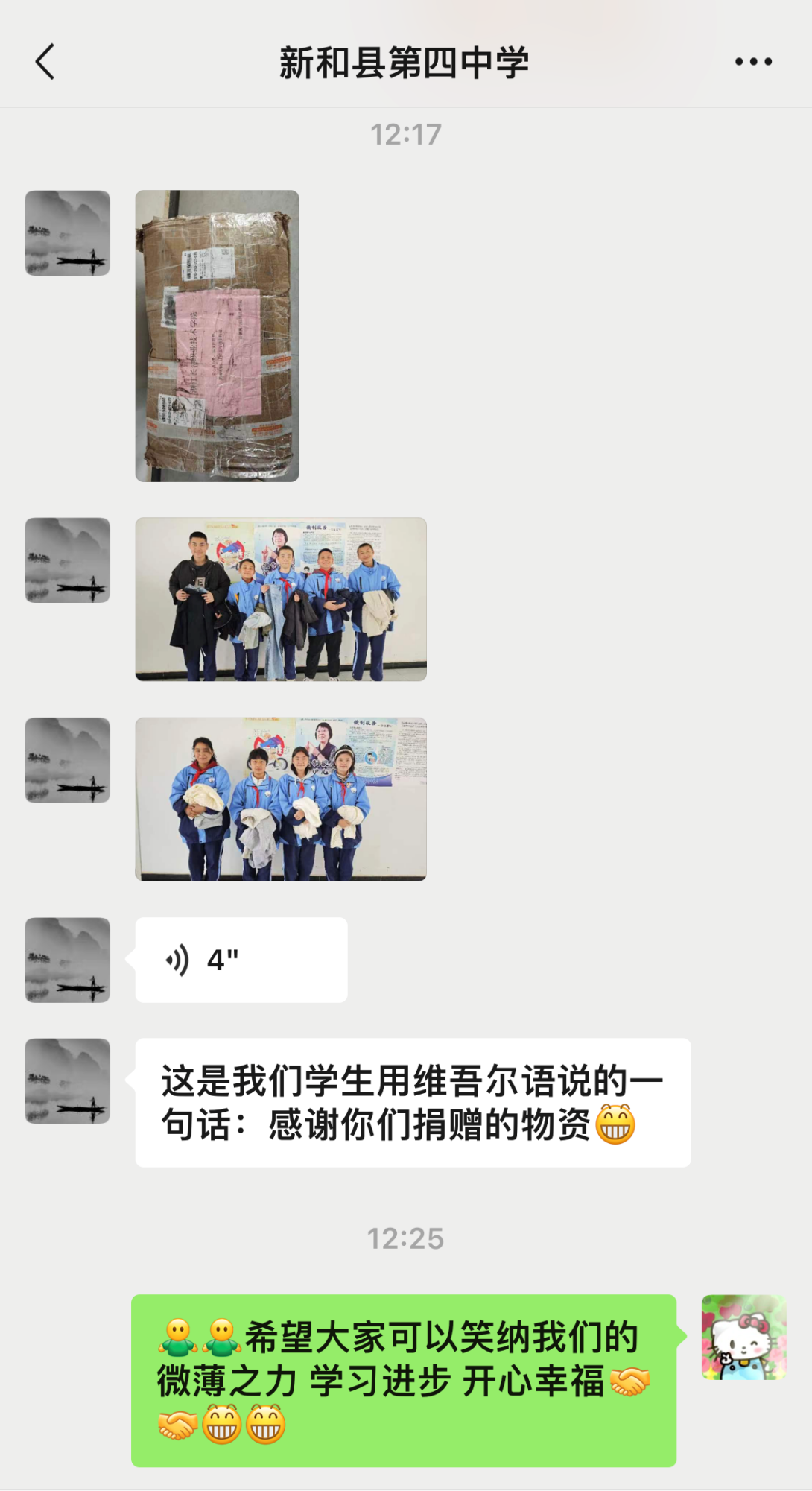Open the three-dot chat info menu
812x1491 pixels.
pyautogui.click(x=753, y=62)
